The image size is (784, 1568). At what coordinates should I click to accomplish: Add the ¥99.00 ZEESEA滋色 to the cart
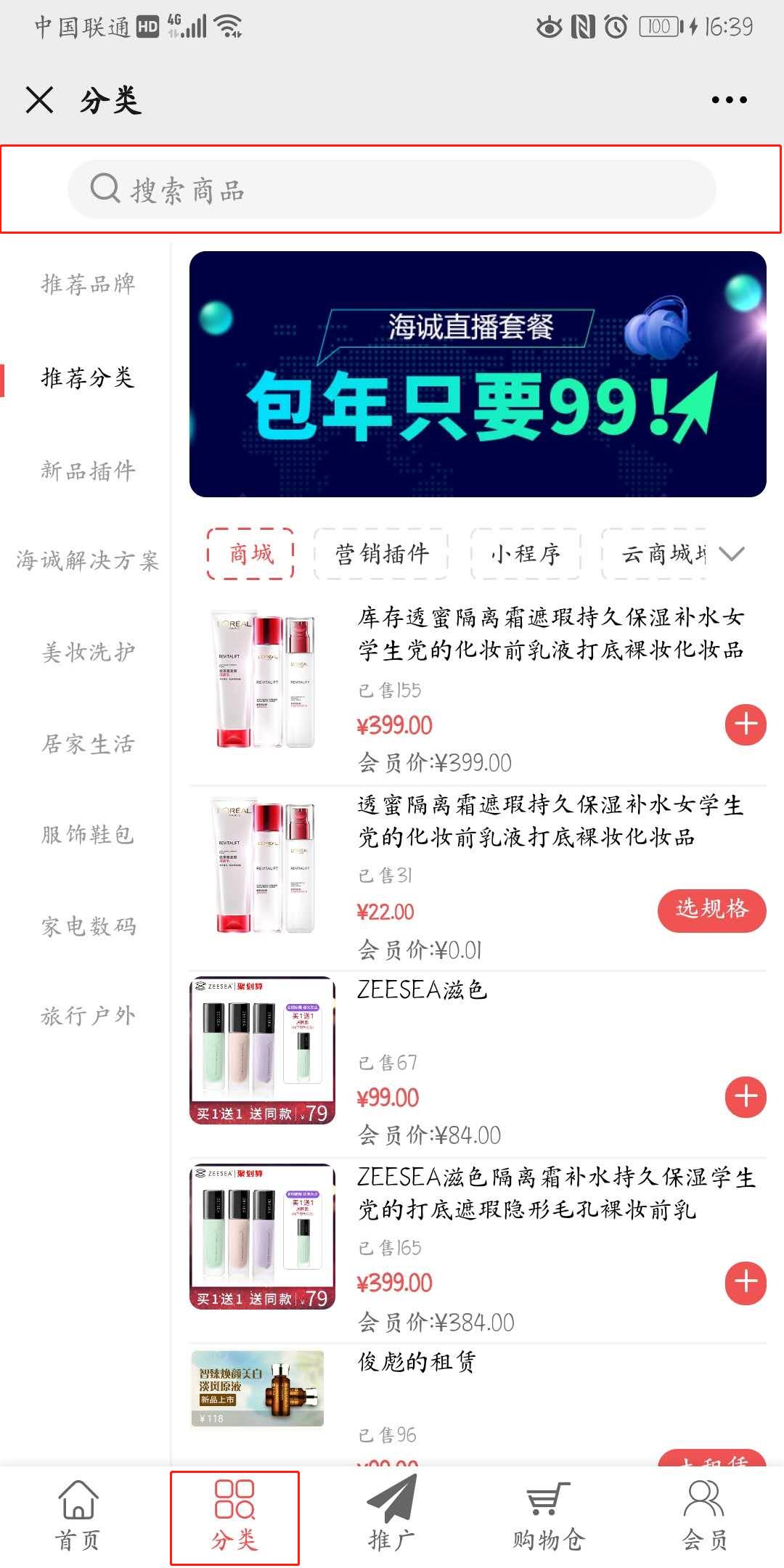[x=746, y=1096]
